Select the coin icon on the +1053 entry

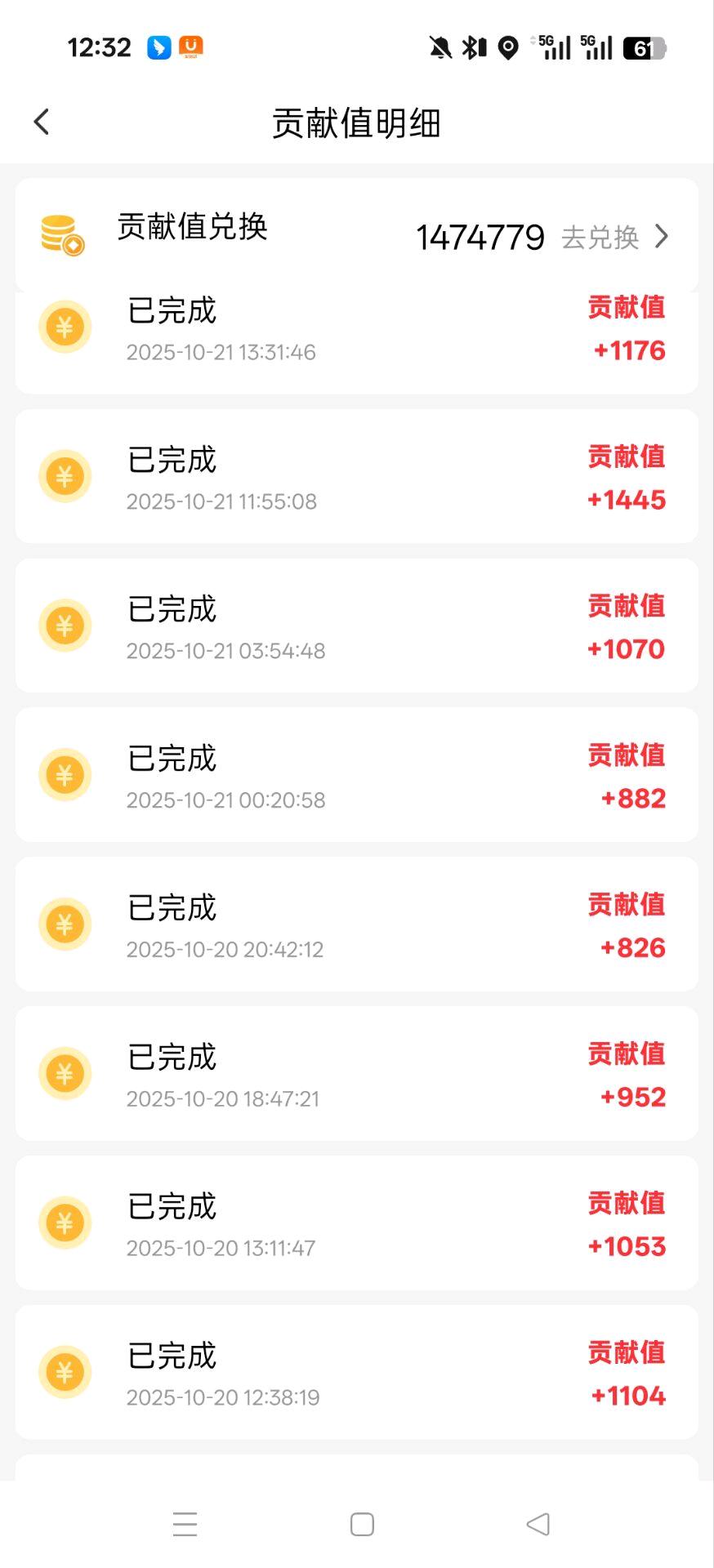click(x=65, y=1222)
